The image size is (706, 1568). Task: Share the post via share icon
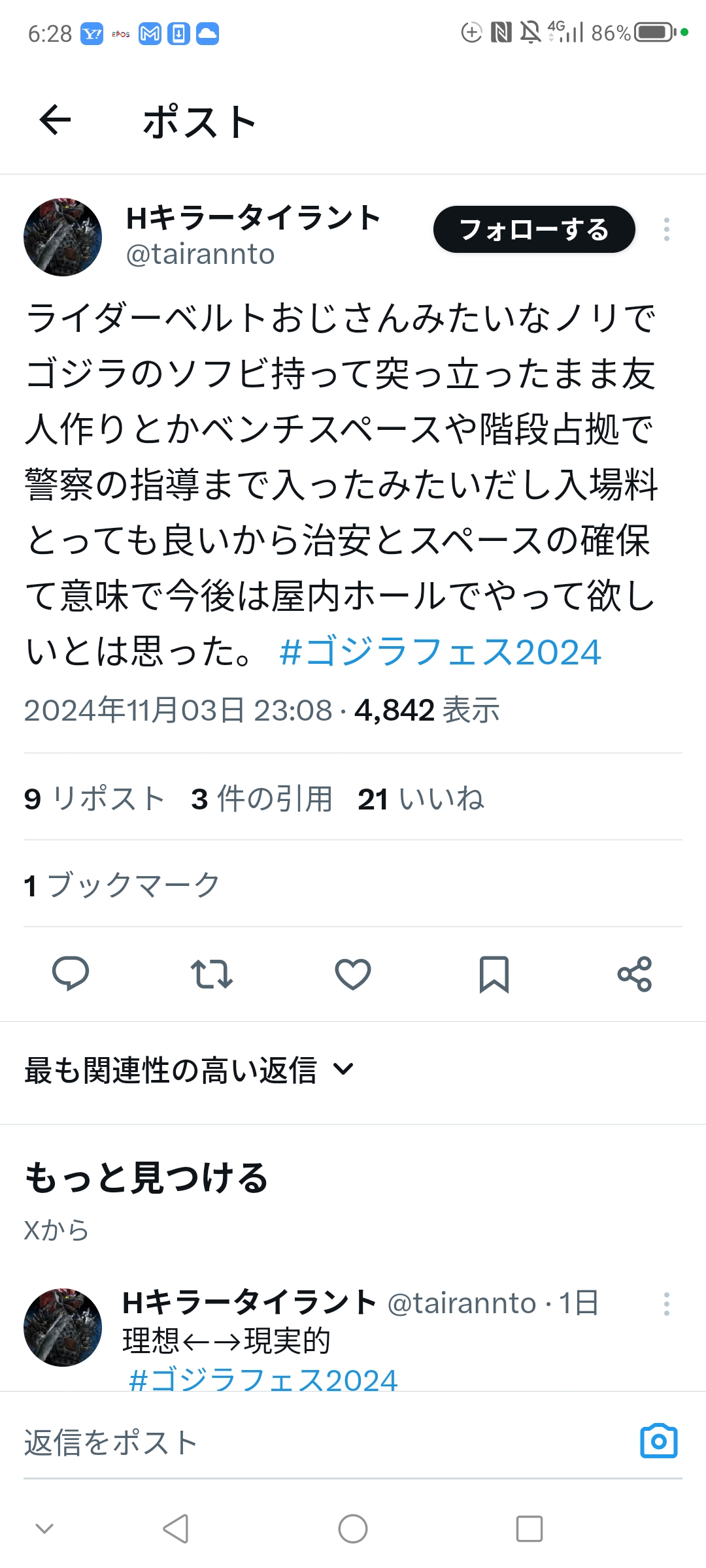[635, 974]
